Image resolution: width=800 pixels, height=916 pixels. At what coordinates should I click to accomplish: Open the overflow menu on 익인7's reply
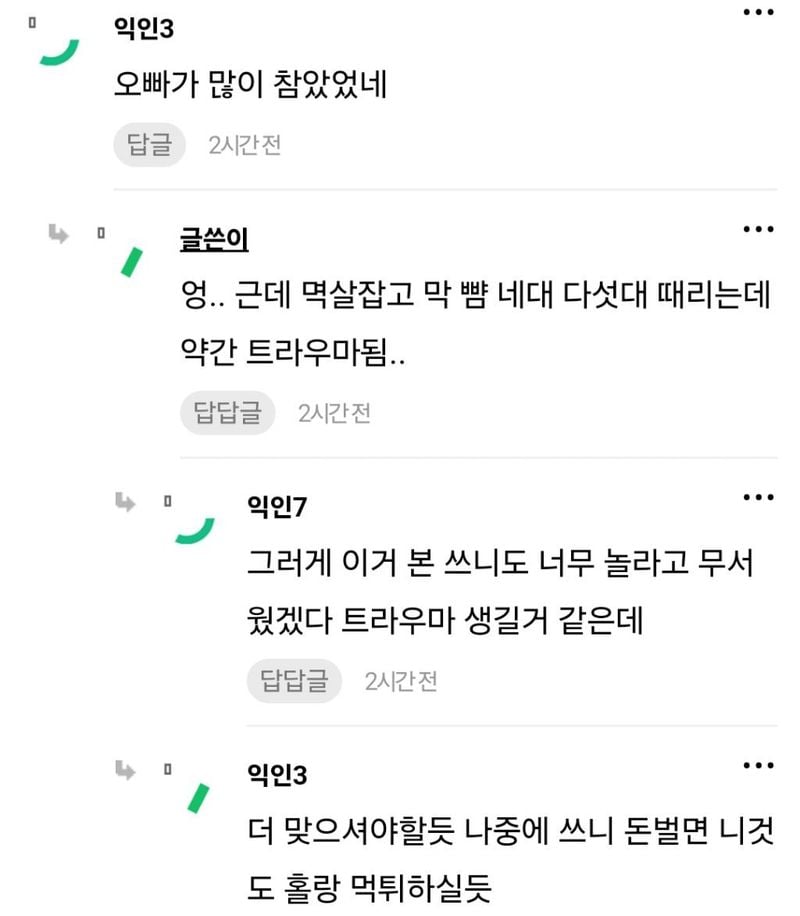pyautogui.click(x=759, y=497)
